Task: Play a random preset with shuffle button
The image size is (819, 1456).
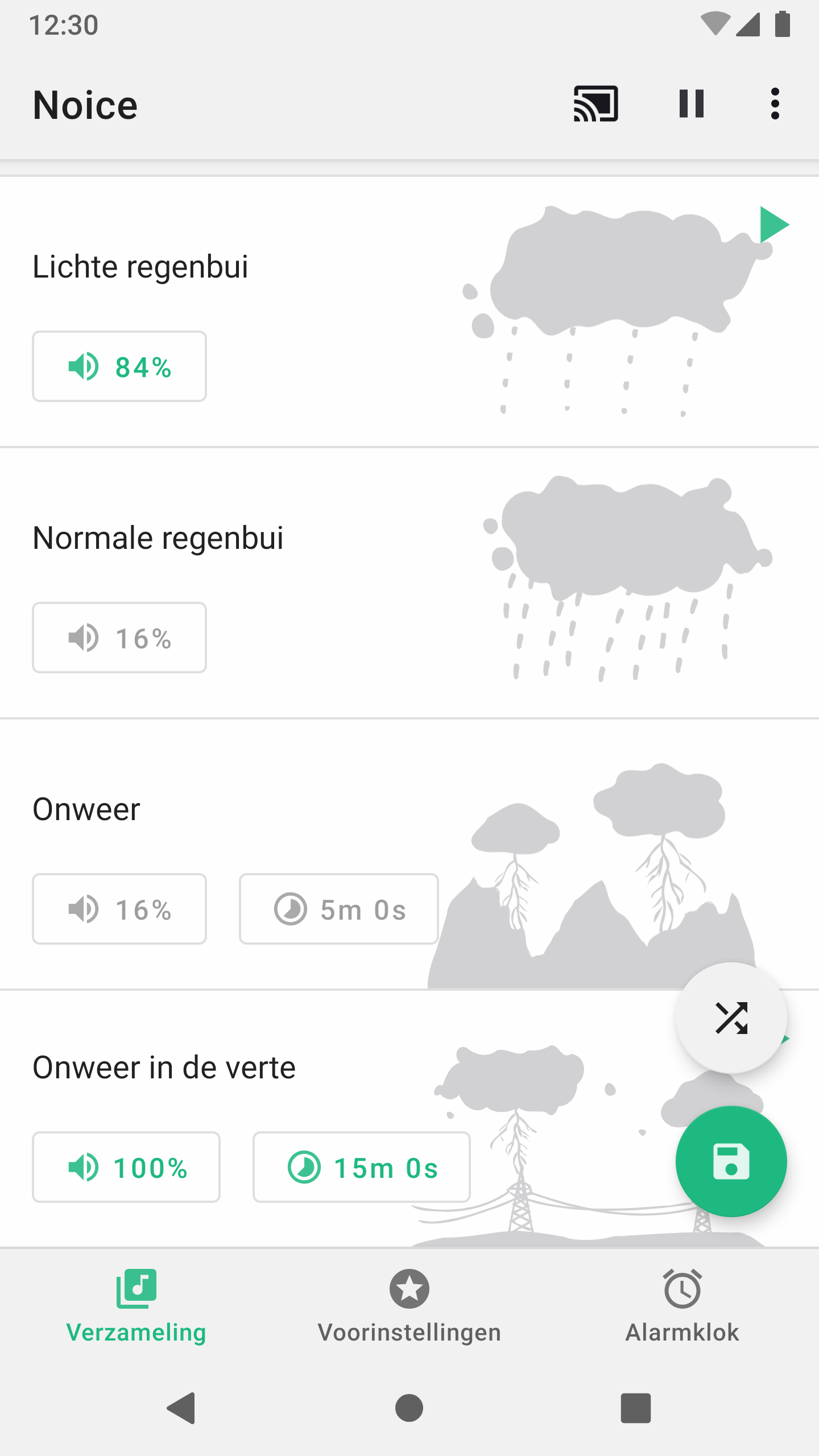Action: tap(731, 1017)
